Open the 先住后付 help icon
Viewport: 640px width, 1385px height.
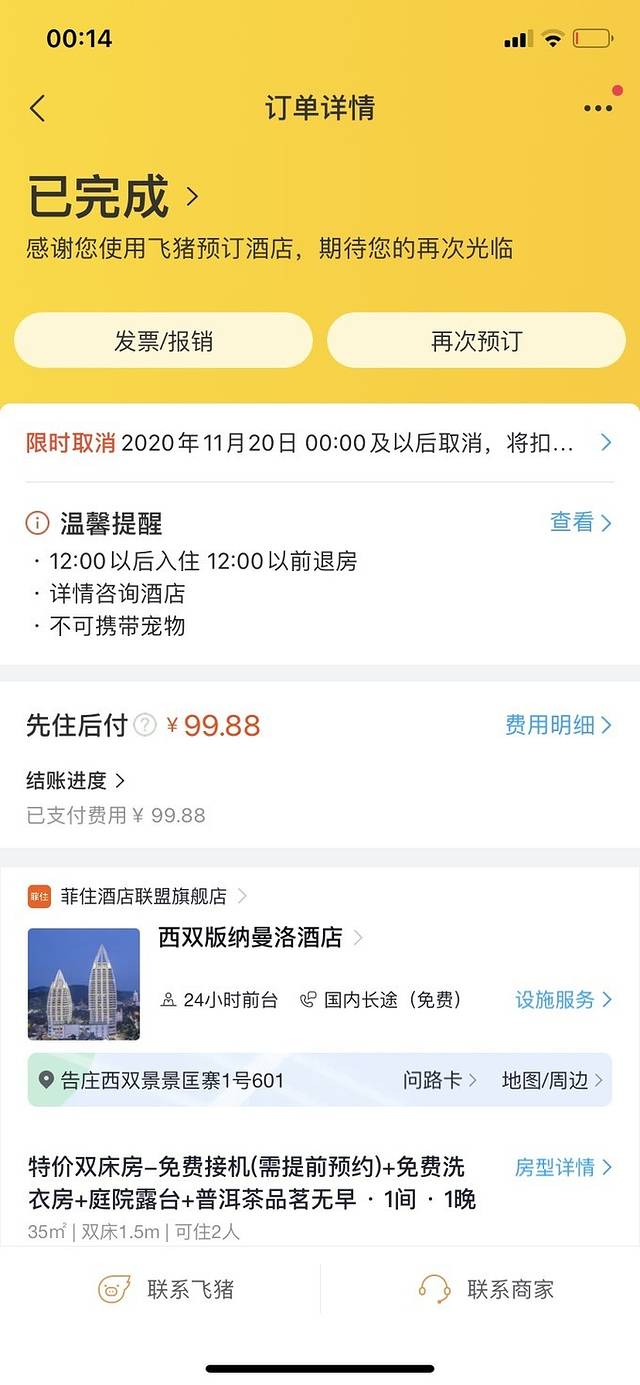point(145,726)
